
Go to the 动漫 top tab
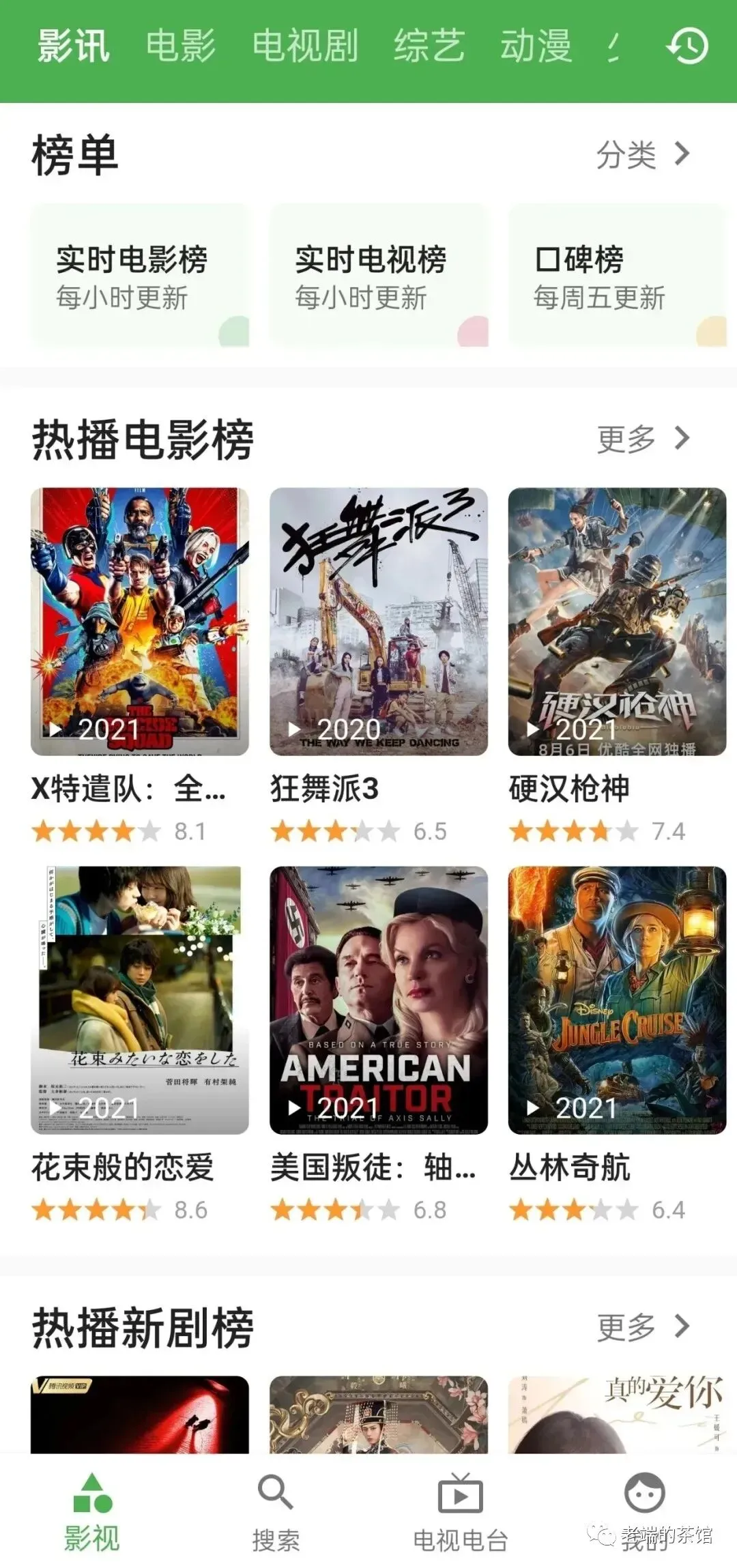pyautogui.click(x=536, y=46)
